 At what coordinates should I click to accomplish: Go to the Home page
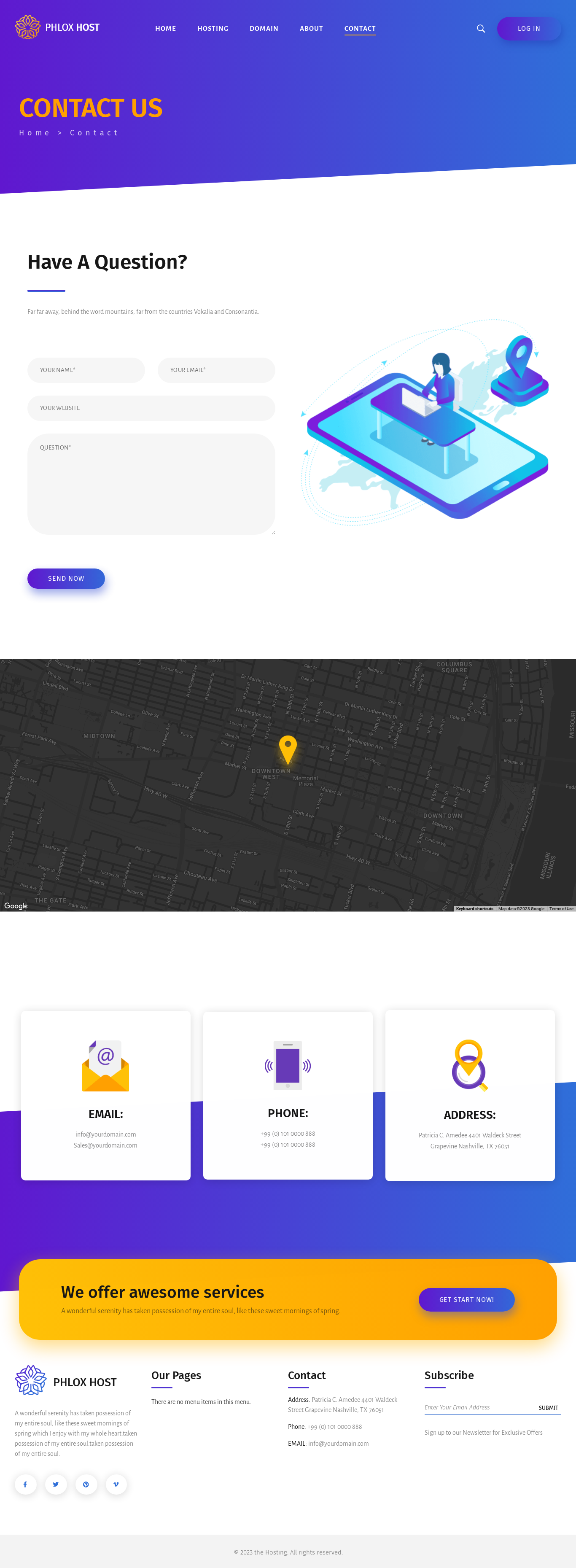pyautogui.click(x=165, y=29)
